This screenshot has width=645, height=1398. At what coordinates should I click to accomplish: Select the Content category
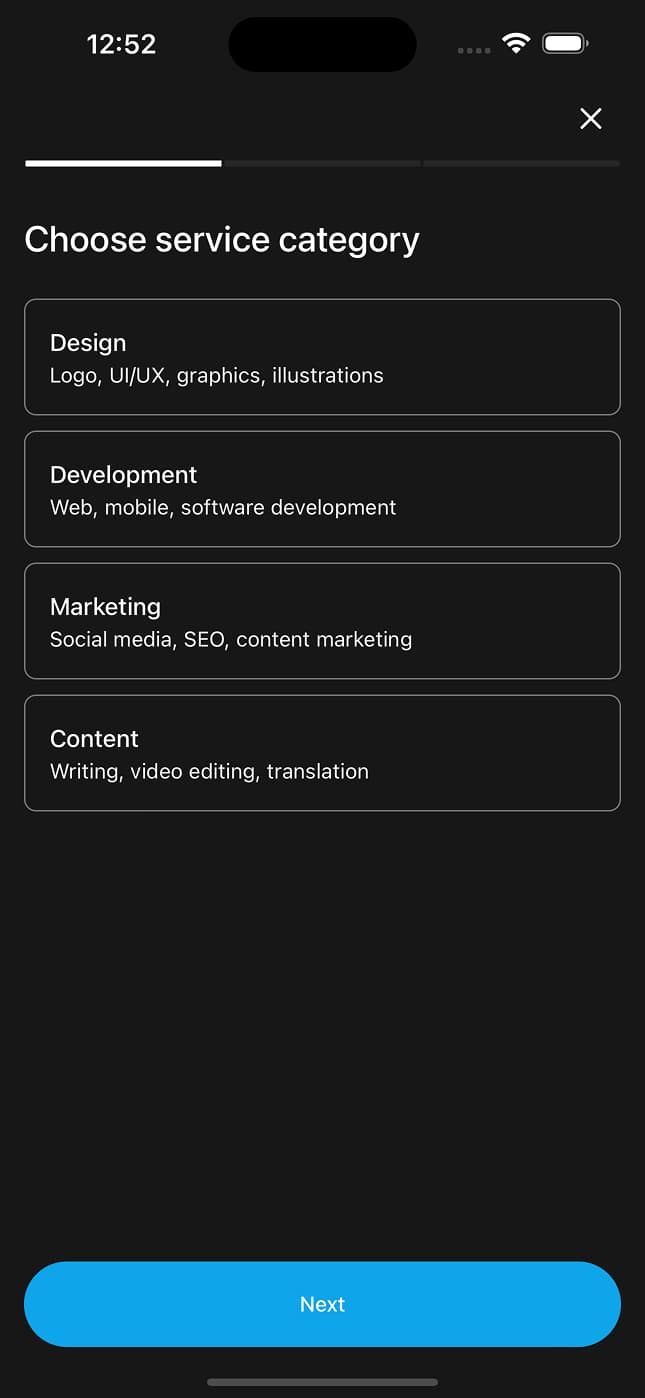(322, 753)
